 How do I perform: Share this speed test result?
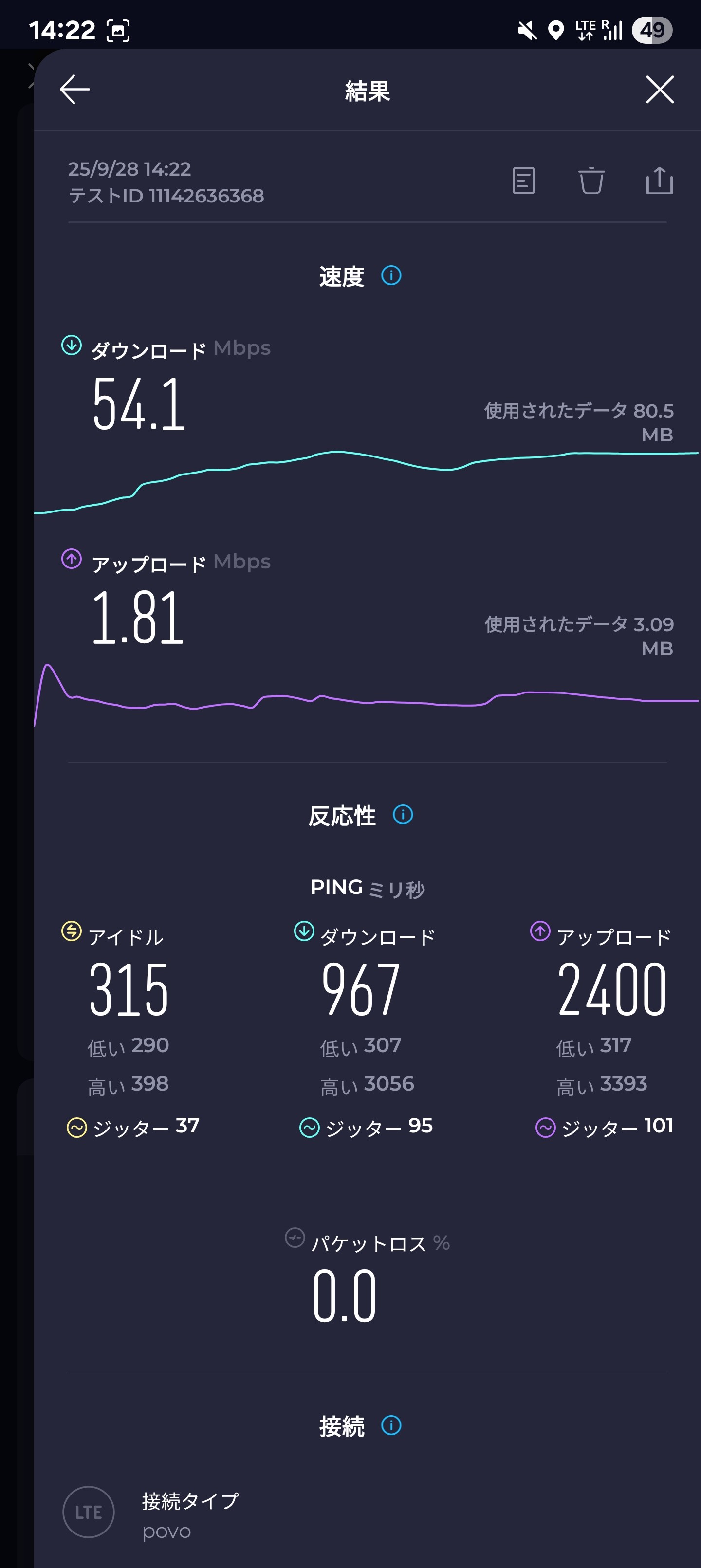pos(659,181)
